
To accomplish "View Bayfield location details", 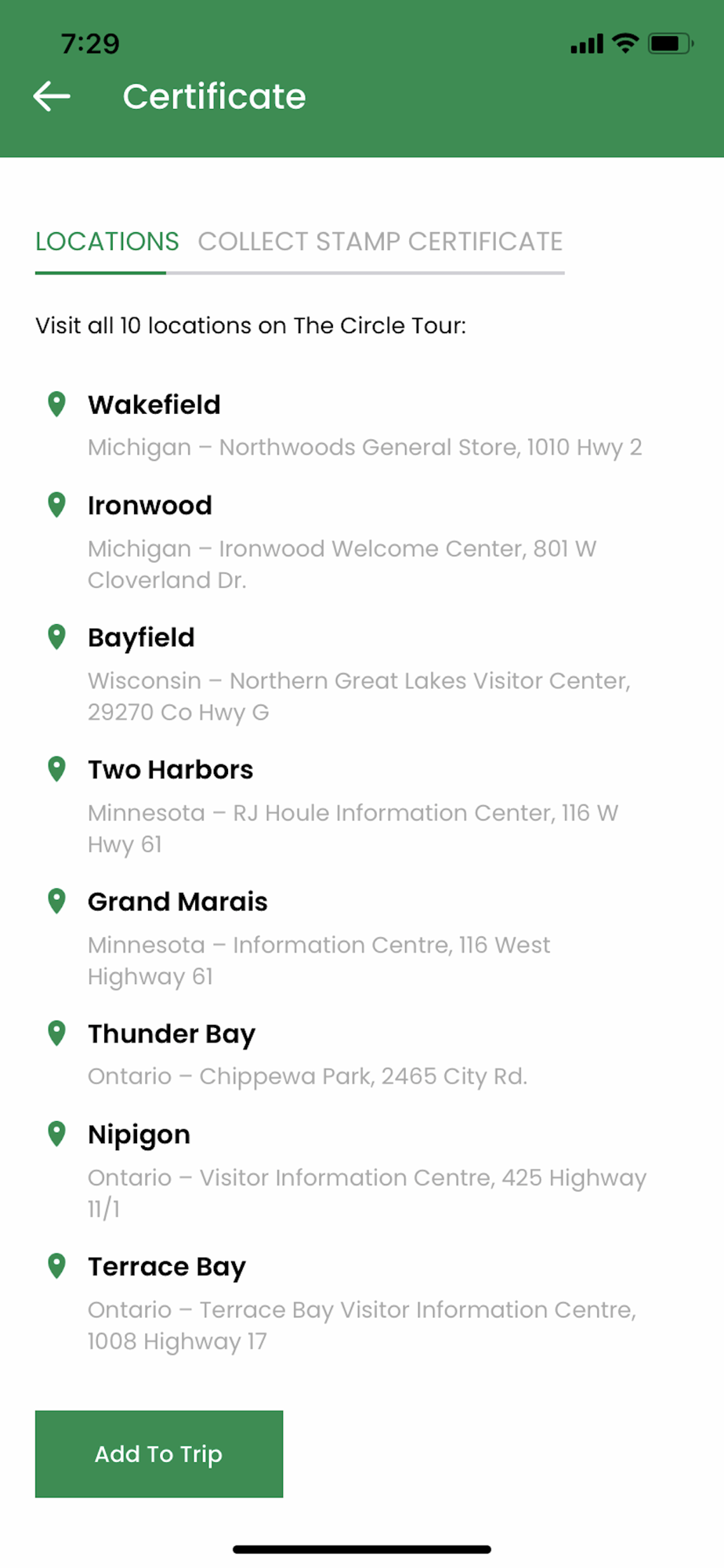I will pos(345,673).
